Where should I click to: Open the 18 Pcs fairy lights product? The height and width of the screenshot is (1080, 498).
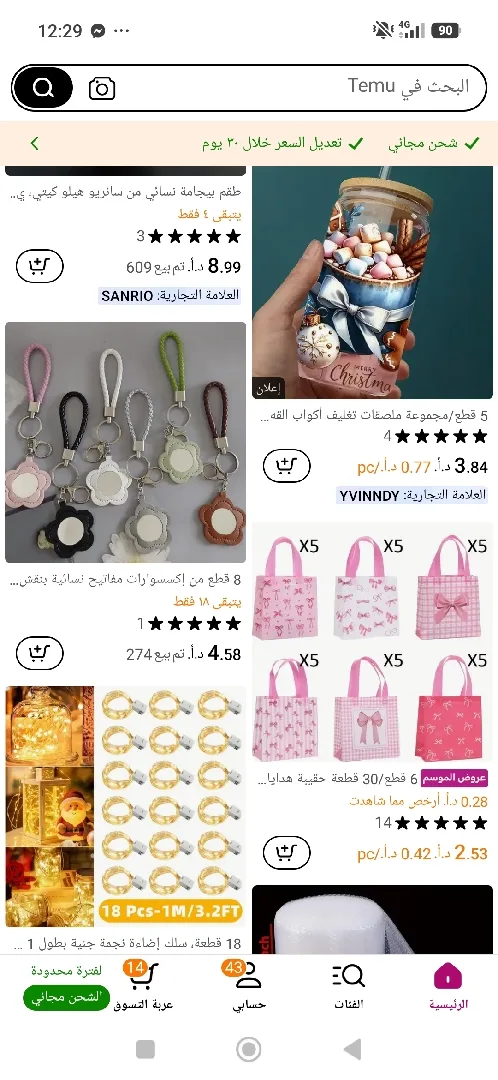coord(125,807)
